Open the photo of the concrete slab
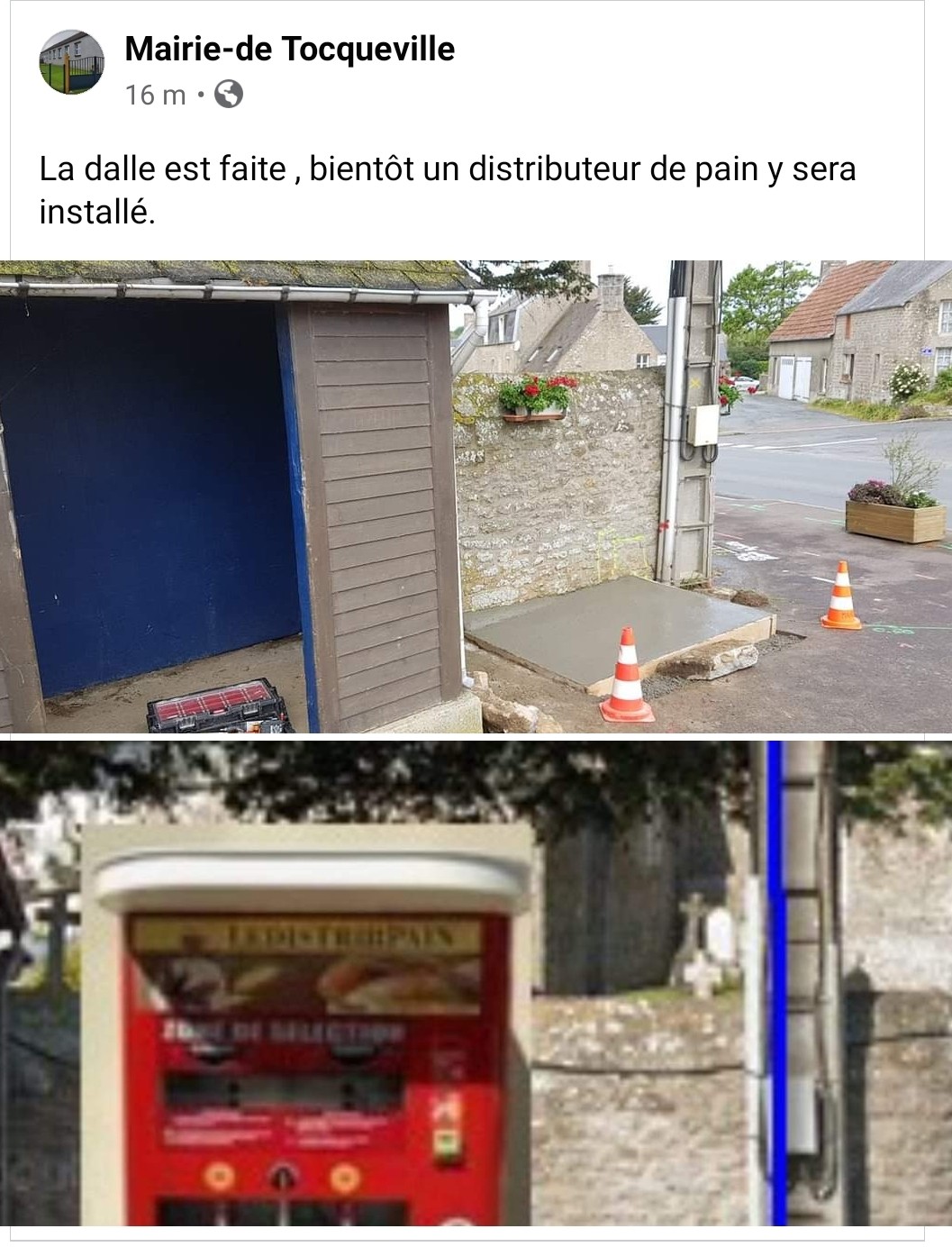The width and height of the screenshot is (952, 1256). [476, 496]
